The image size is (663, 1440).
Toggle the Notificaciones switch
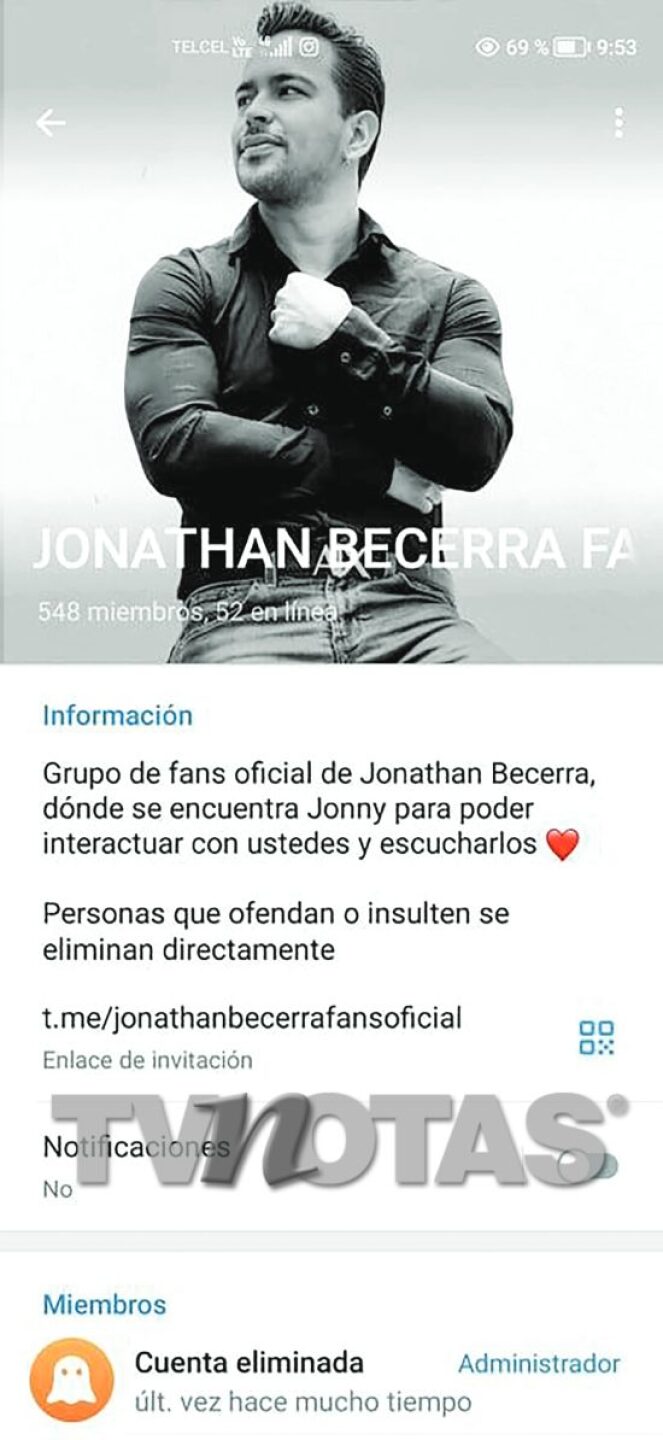coord(590,1165)
